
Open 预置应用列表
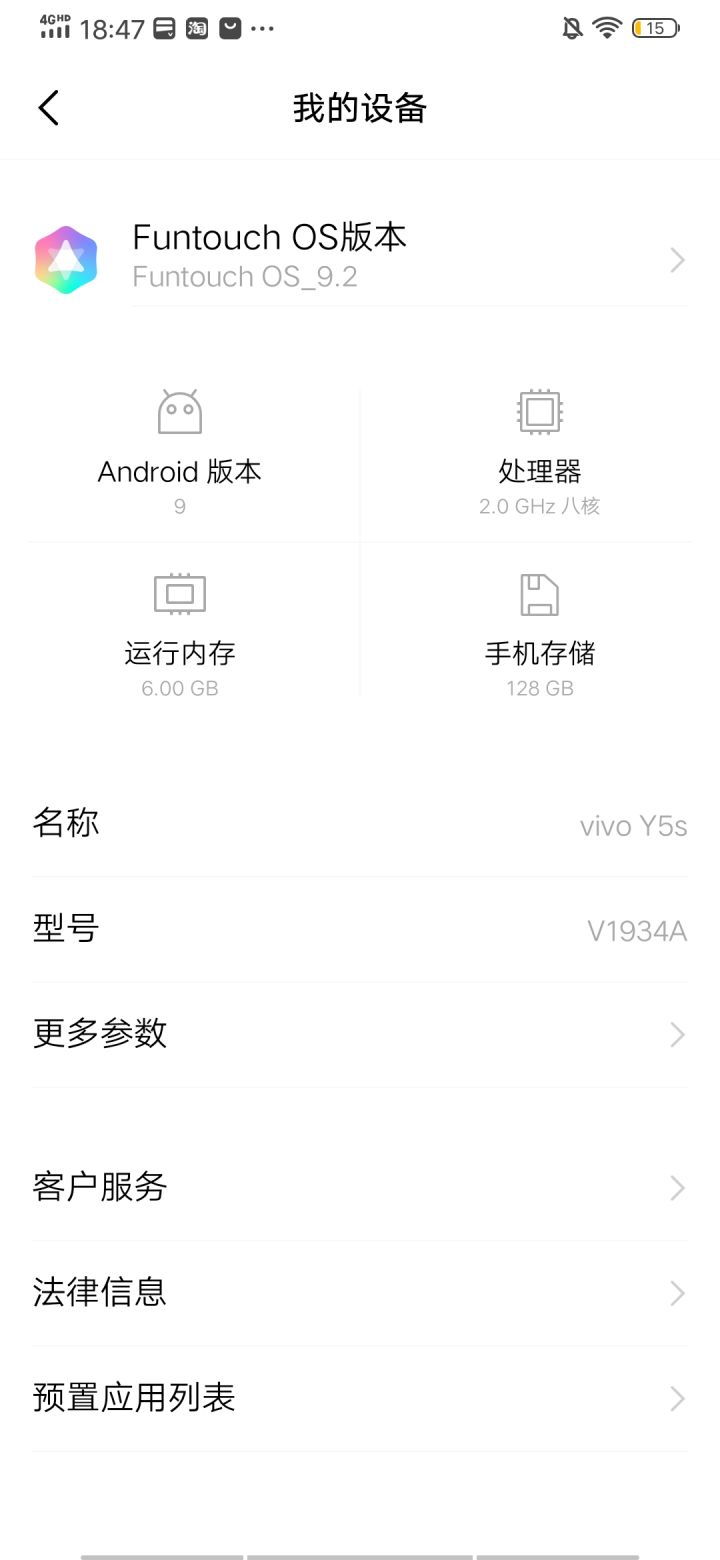click(x=360, y=1398)
